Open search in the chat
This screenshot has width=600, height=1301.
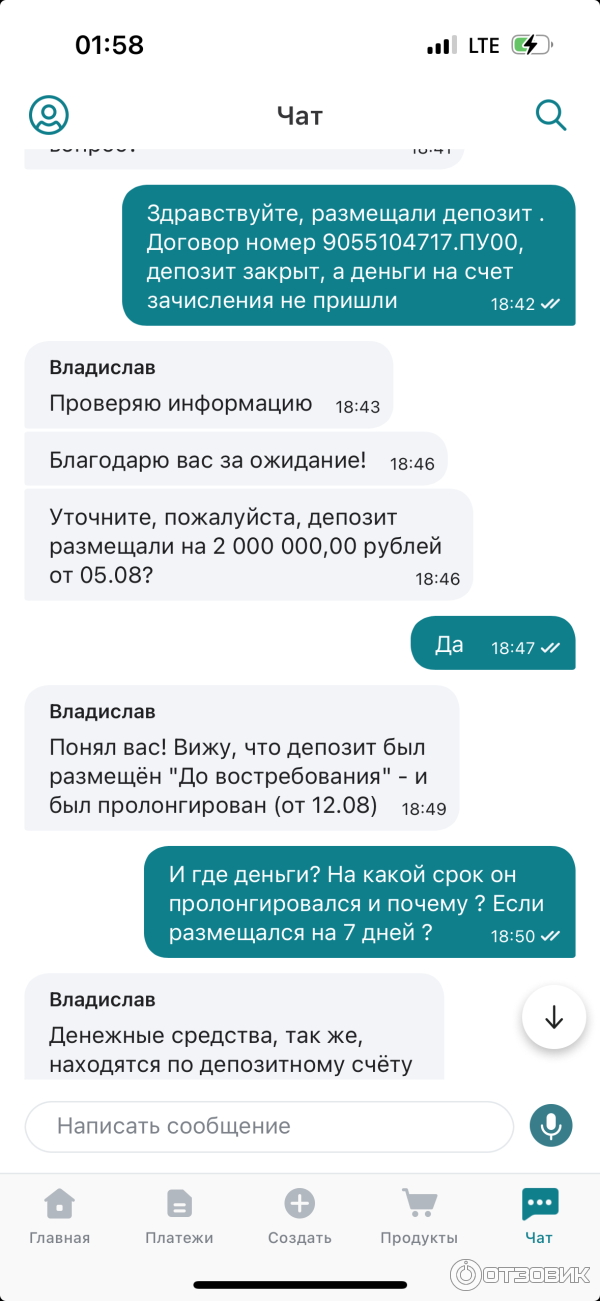(x=551, y=115)
